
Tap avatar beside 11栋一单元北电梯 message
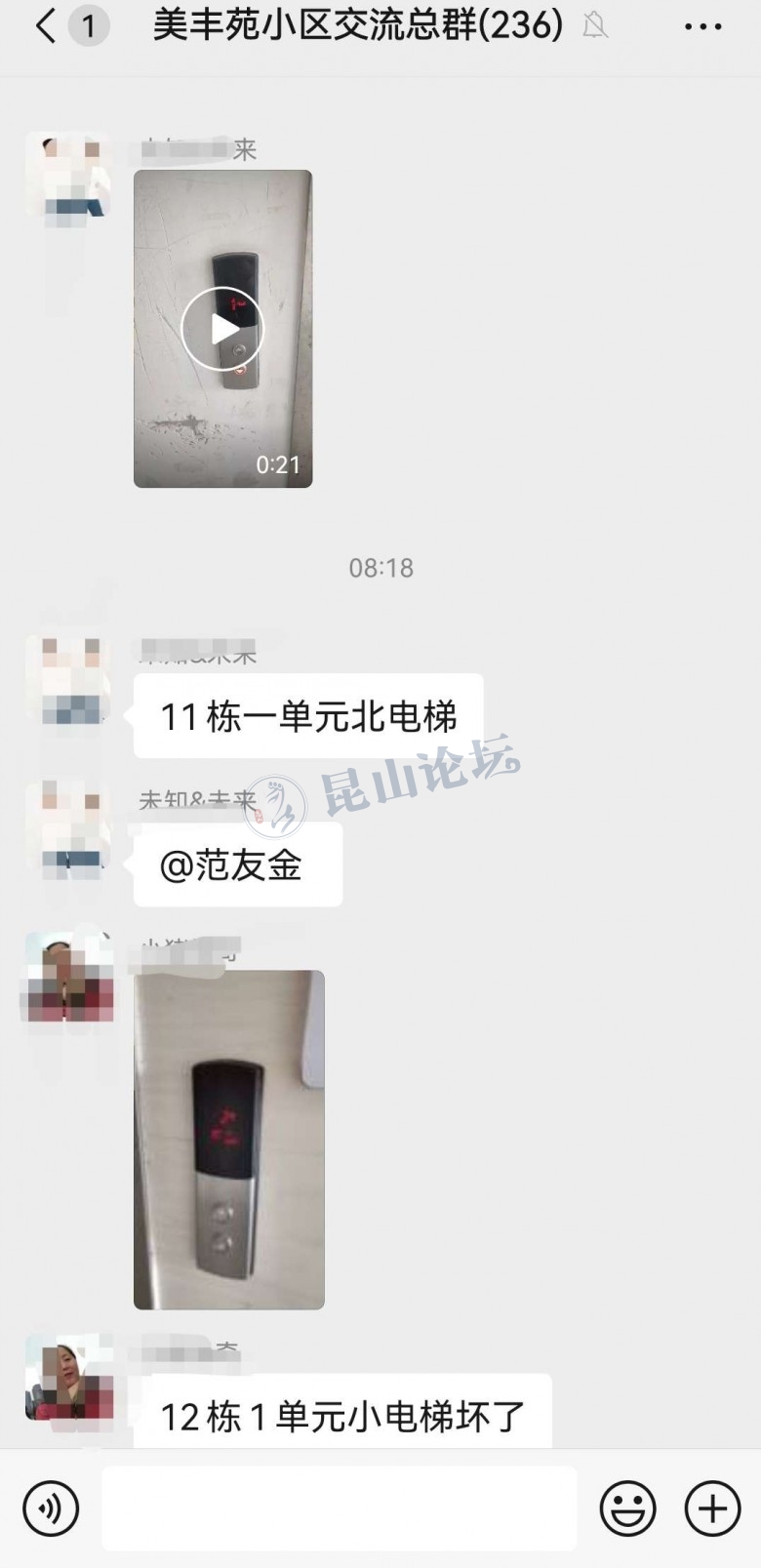[67, 680]
